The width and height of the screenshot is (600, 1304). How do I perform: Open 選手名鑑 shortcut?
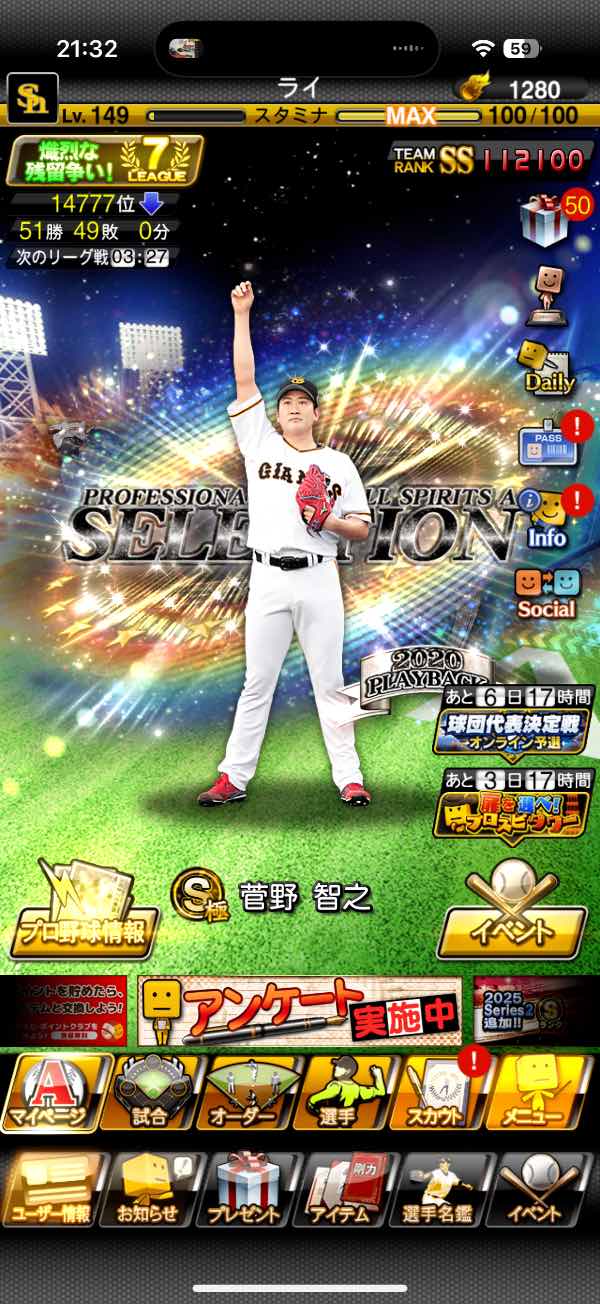[x=443, y=1189]
